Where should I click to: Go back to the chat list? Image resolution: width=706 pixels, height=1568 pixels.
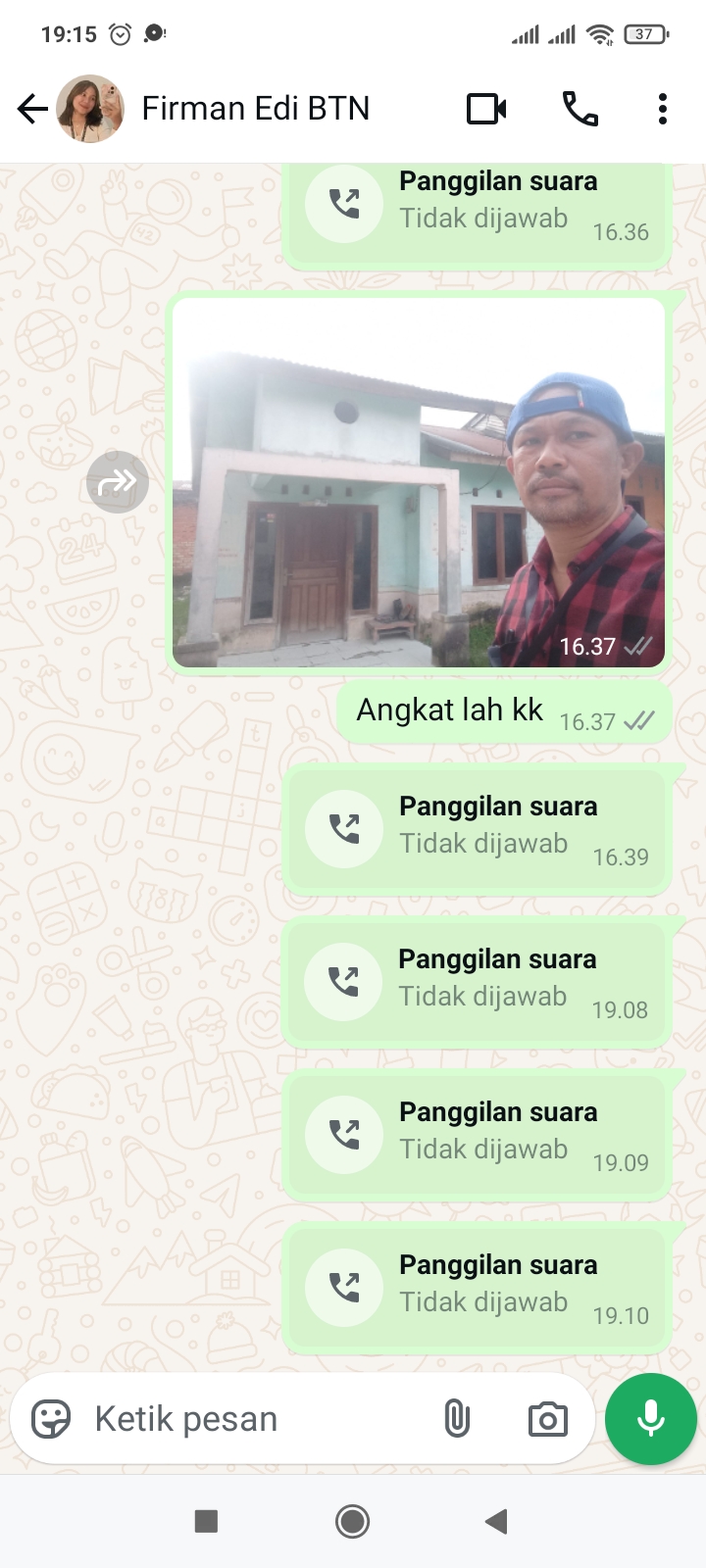32,109
